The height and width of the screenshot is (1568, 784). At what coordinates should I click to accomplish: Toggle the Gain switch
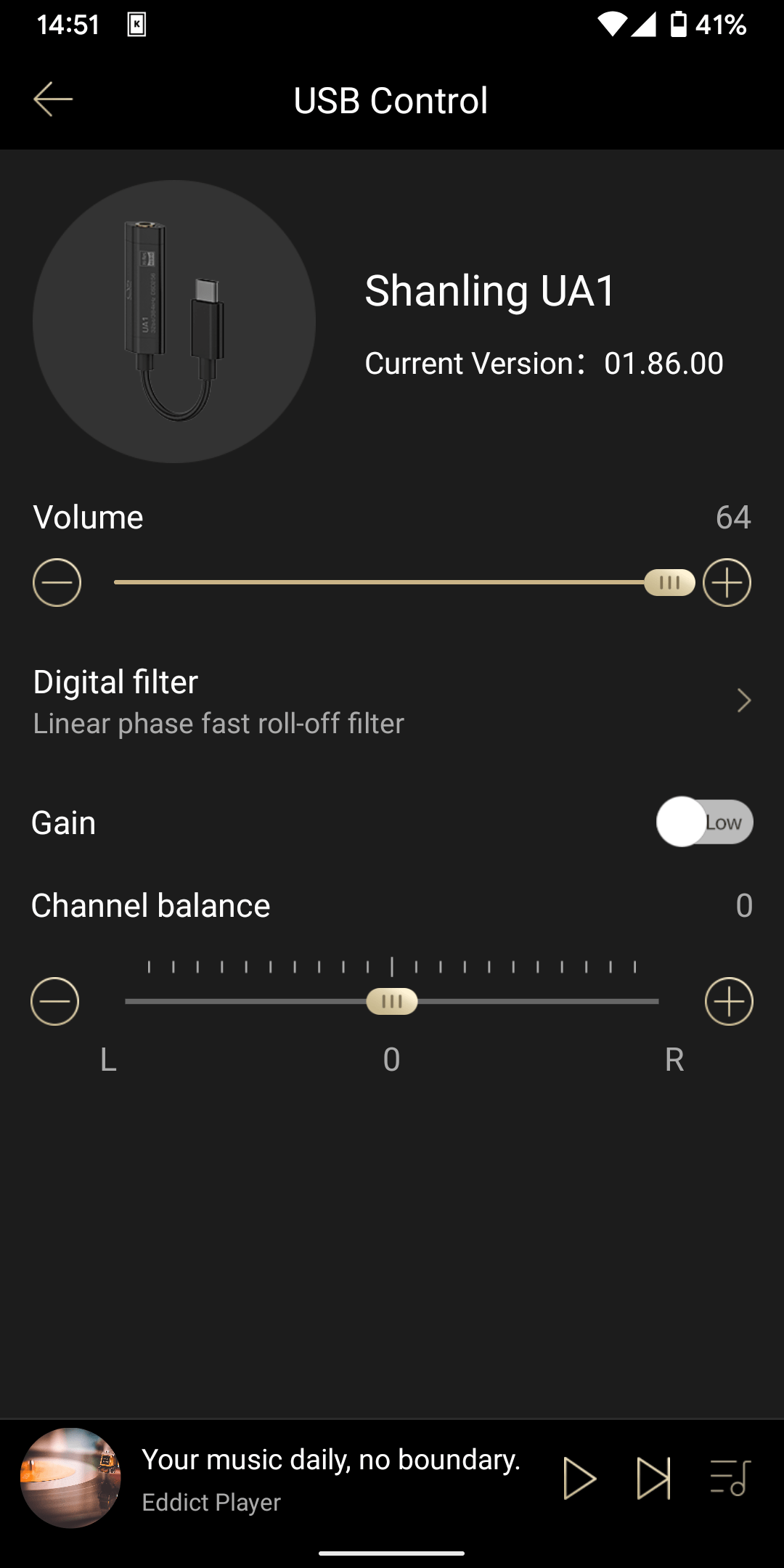point(704,822)
